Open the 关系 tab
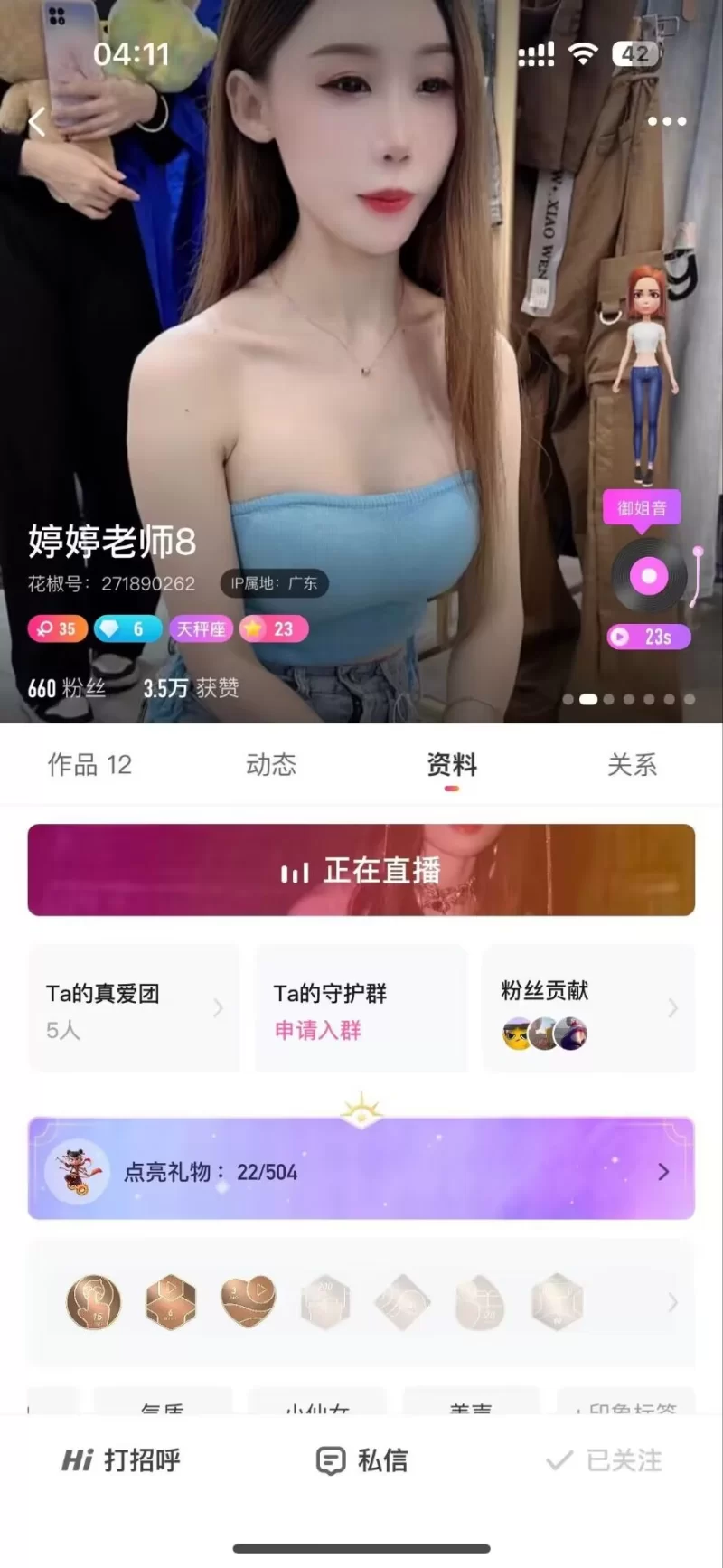Viewport: 723px width, 1568px height. [632, 765]
